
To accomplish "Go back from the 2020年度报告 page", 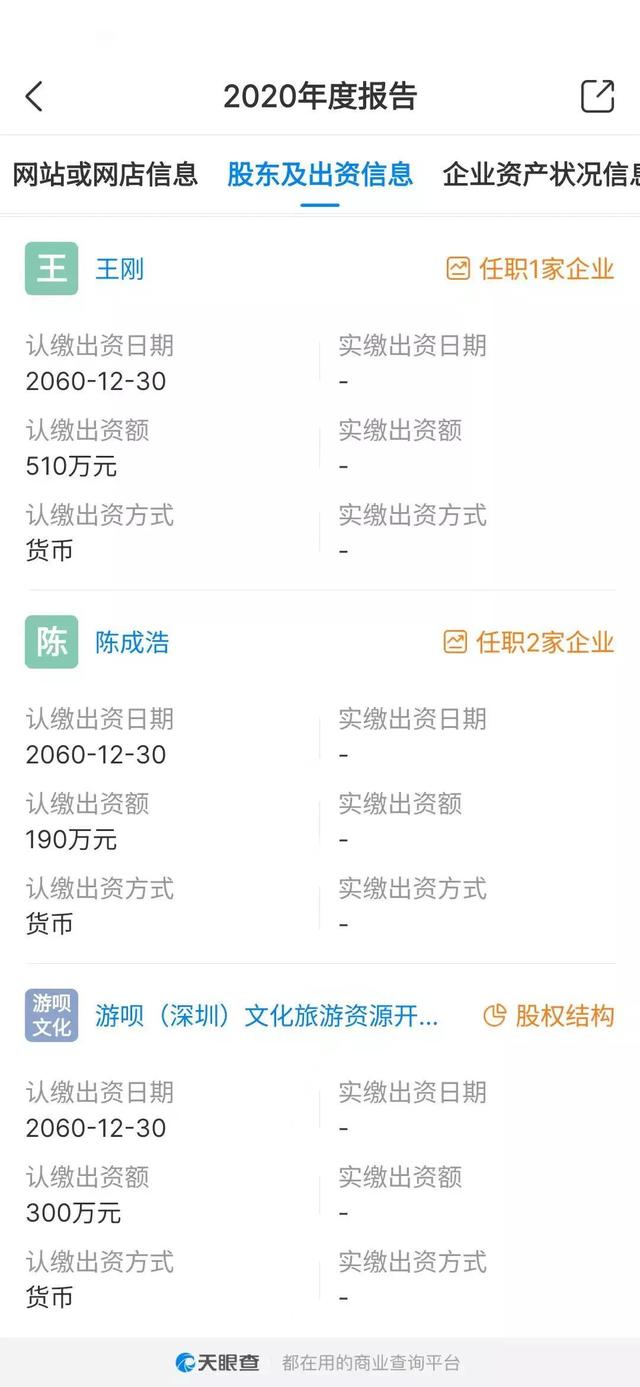I will click(x=34, y=97).
